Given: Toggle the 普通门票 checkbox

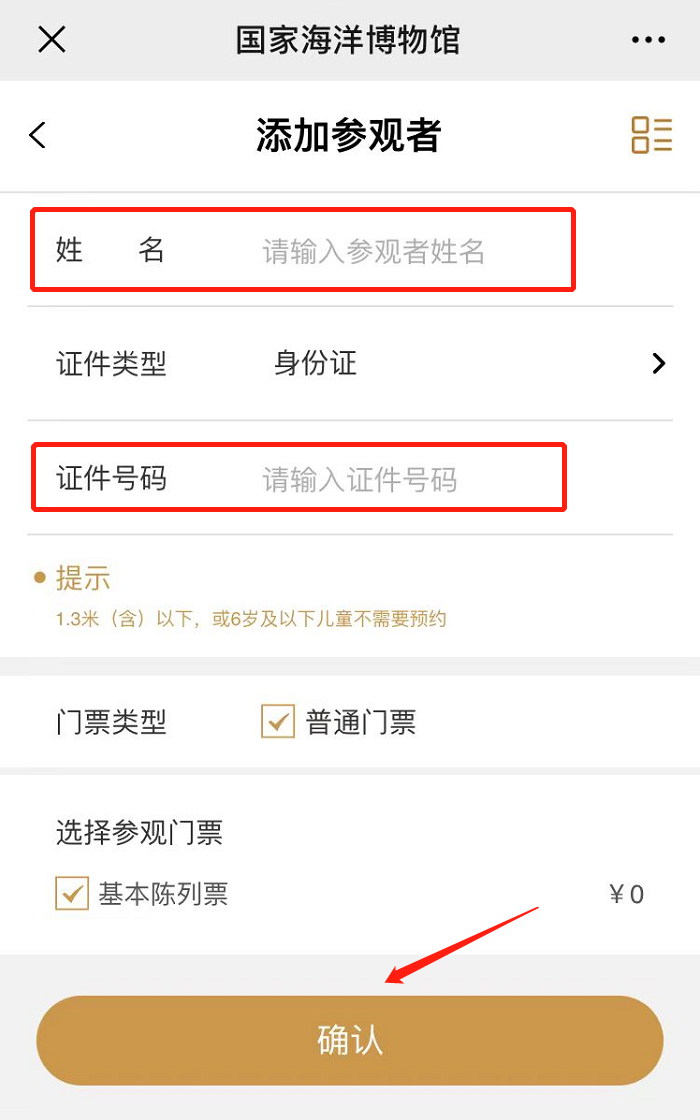Looking at the screenshot, I should coord(278,721).
